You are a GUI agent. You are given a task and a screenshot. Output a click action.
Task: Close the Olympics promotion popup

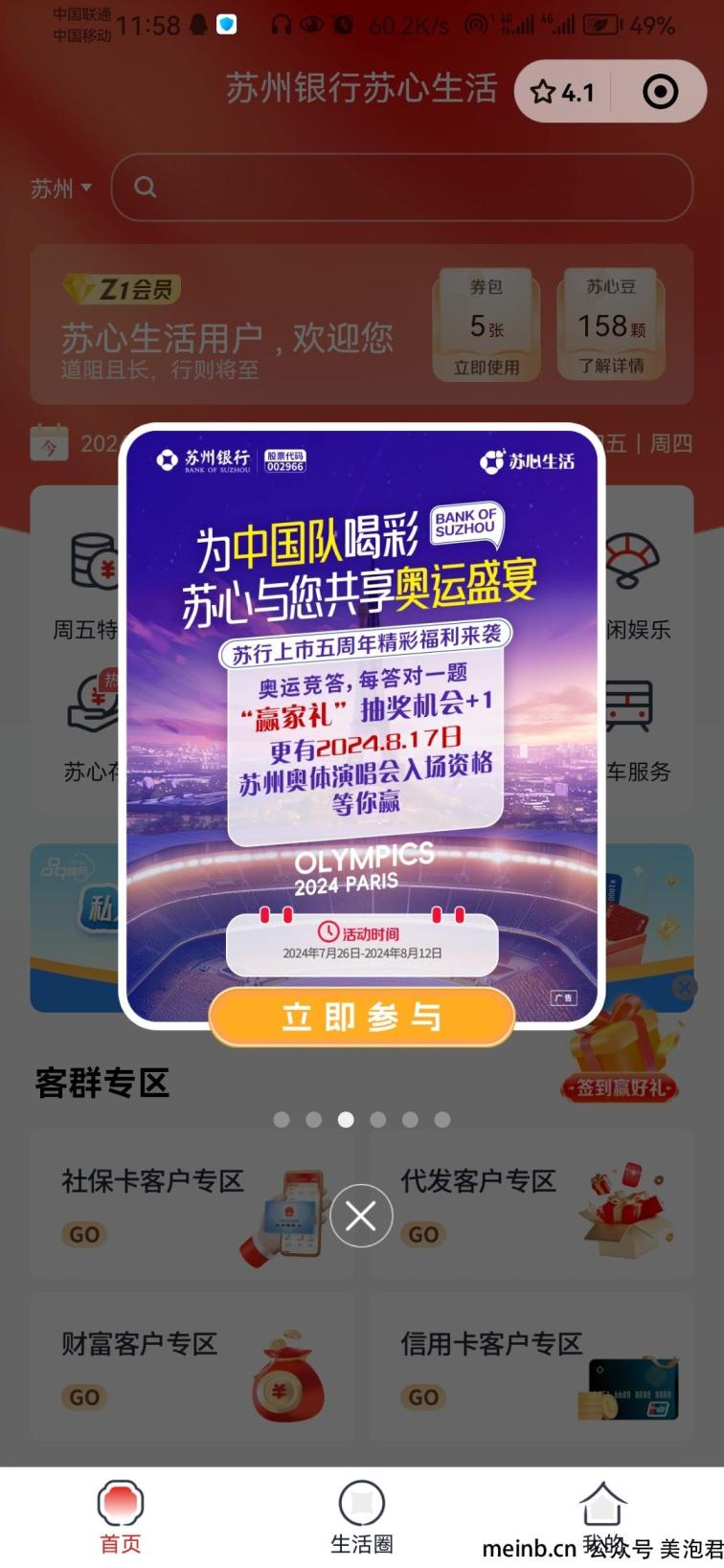click(361, 1216)
